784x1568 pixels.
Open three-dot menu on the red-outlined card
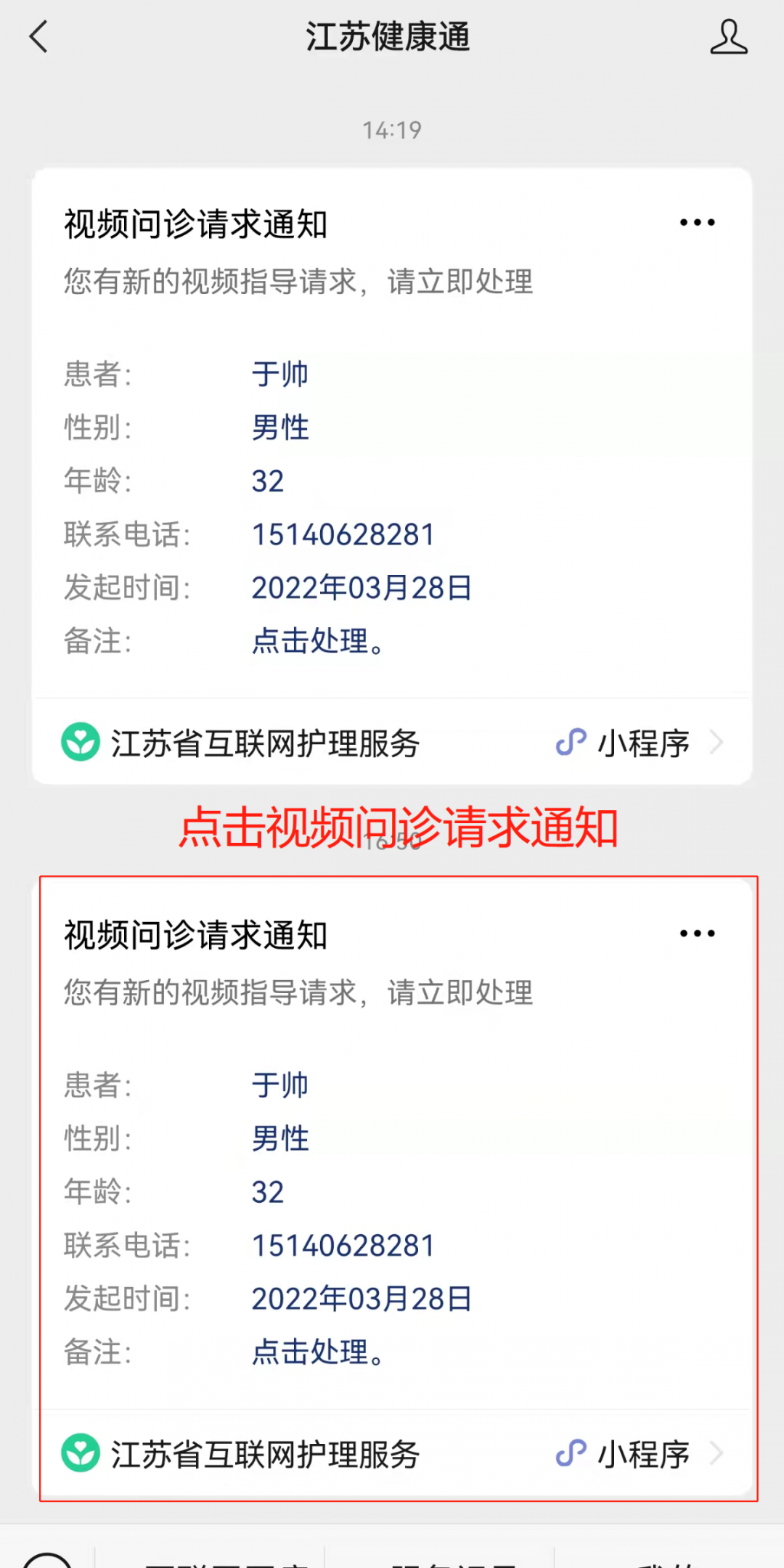(x=697, y=934)
